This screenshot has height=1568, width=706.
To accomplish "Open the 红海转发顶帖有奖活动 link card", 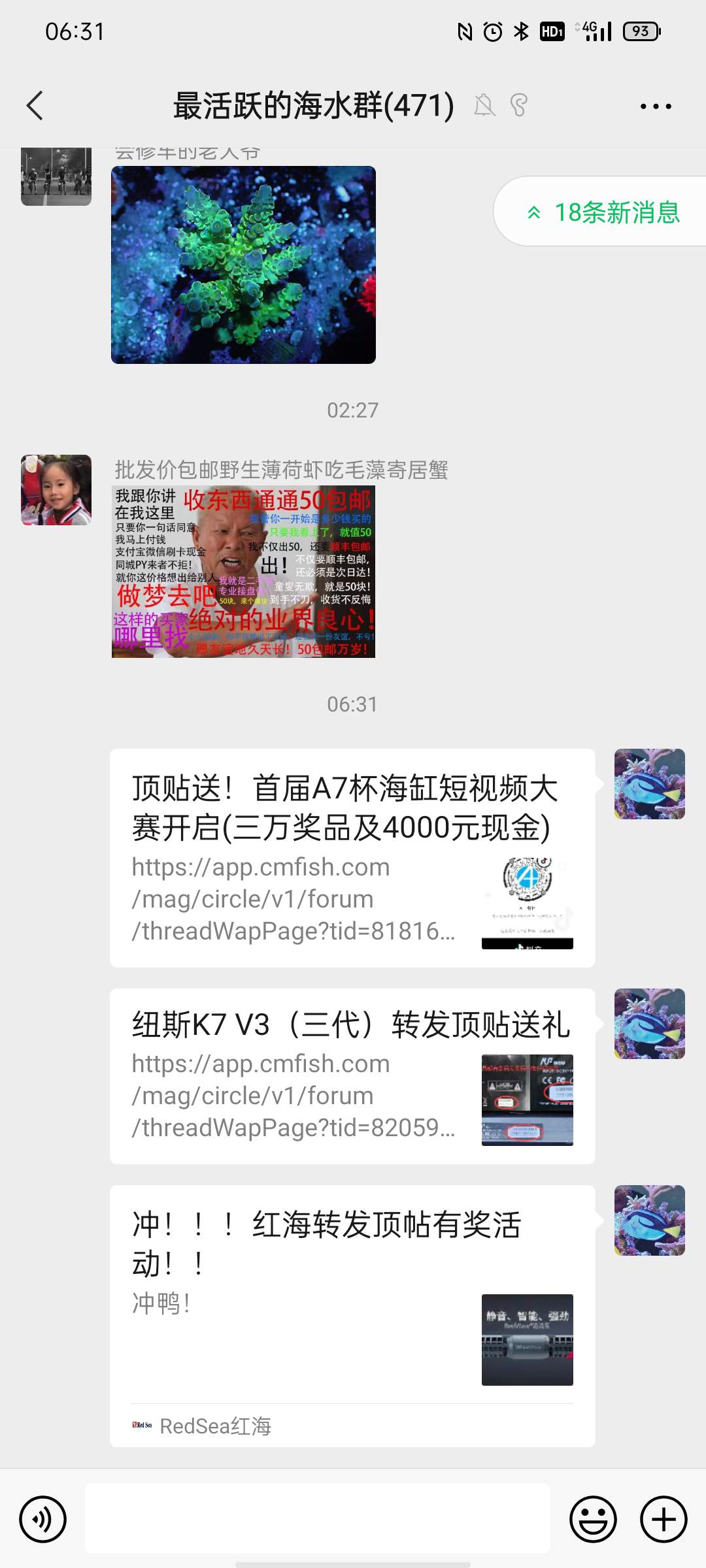I will click(352, 1315).
